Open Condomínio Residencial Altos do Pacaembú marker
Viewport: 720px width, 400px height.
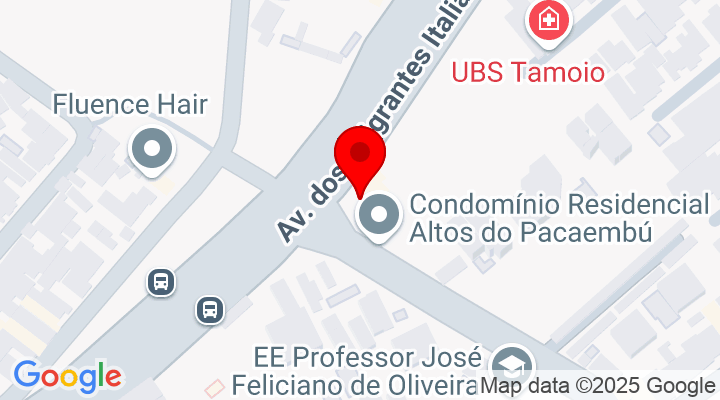click(380, 214)
